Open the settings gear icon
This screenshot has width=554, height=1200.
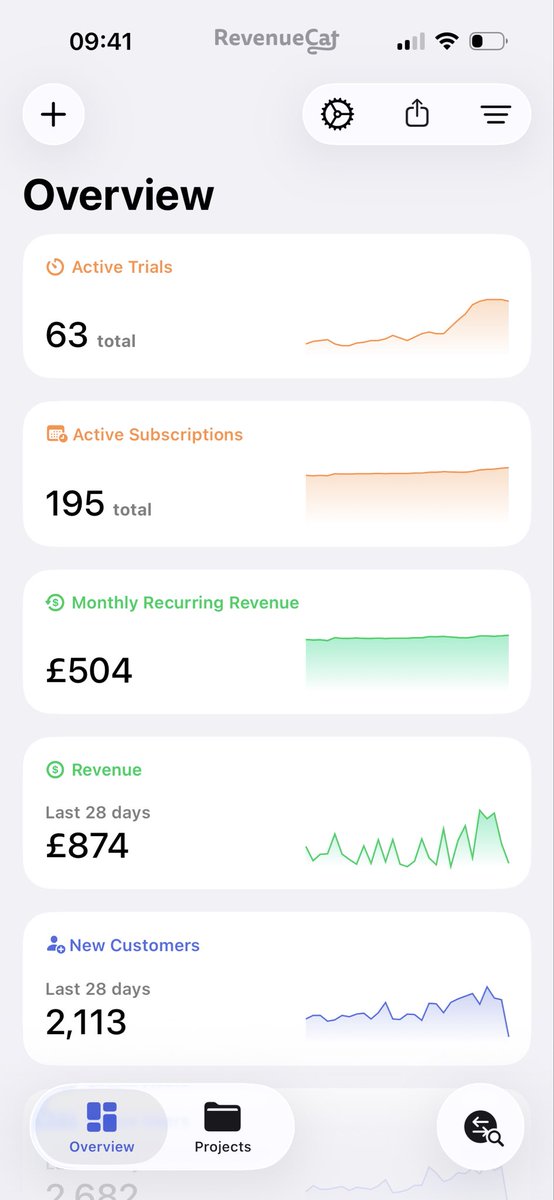click(x=337, y=114)
